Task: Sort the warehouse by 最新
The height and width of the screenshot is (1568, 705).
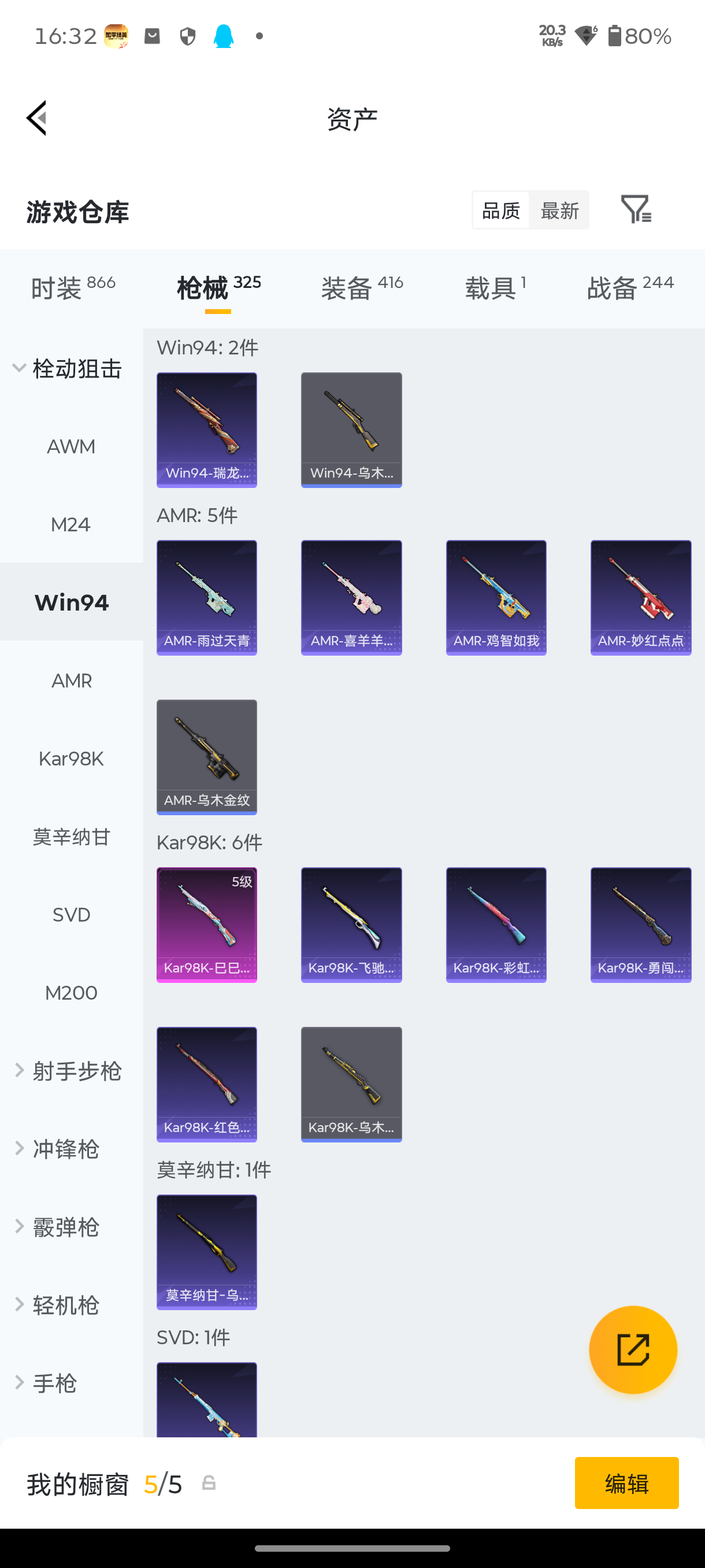Action: 559,210
